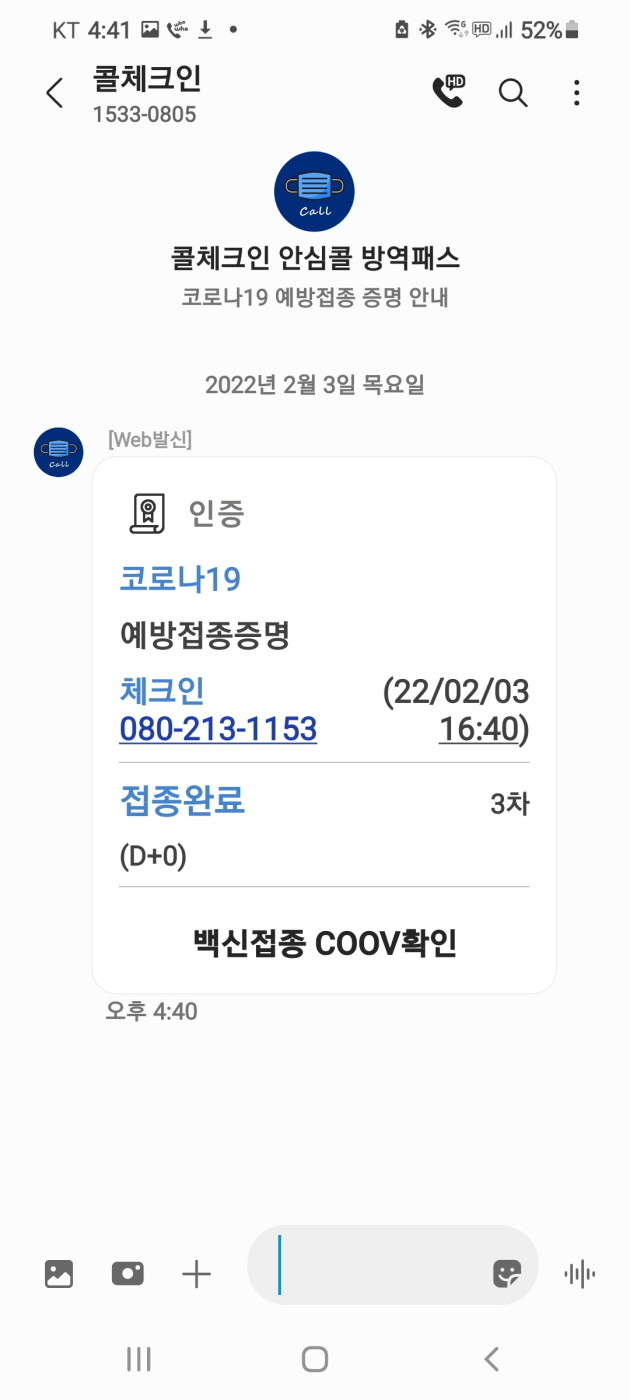
Task: Show recent apps
Action: click(138, 1358)
